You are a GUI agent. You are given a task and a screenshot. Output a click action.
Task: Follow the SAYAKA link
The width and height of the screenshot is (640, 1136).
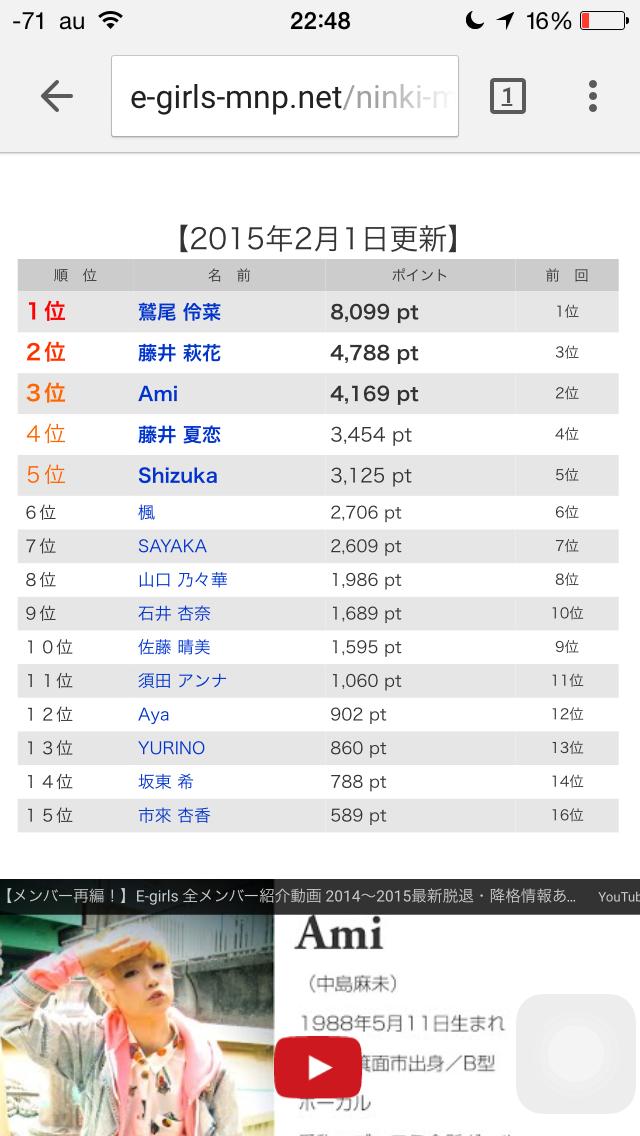[172, 546]
